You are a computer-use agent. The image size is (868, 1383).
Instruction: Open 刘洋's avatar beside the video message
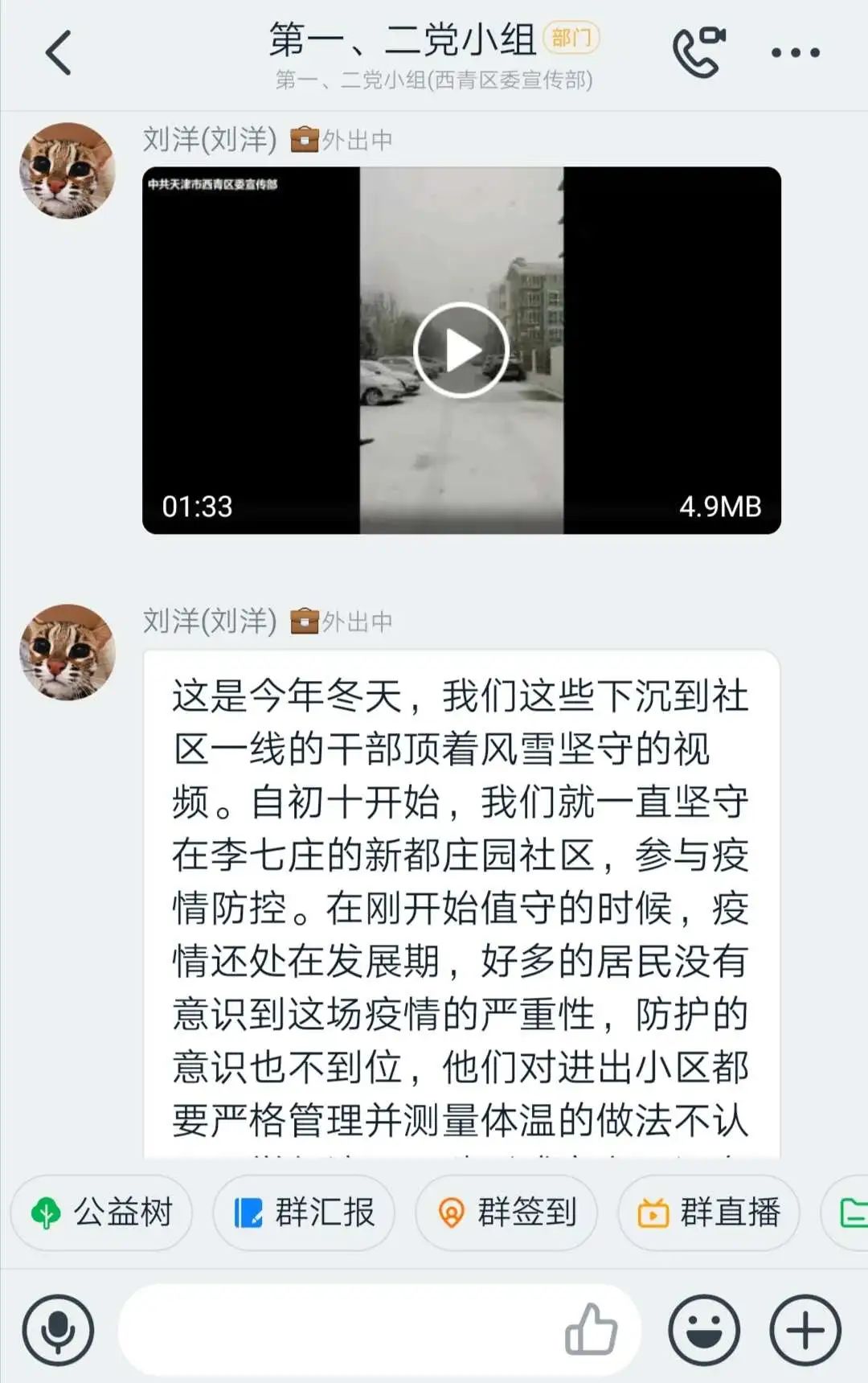pyautogui.click(x=68, y=170)
